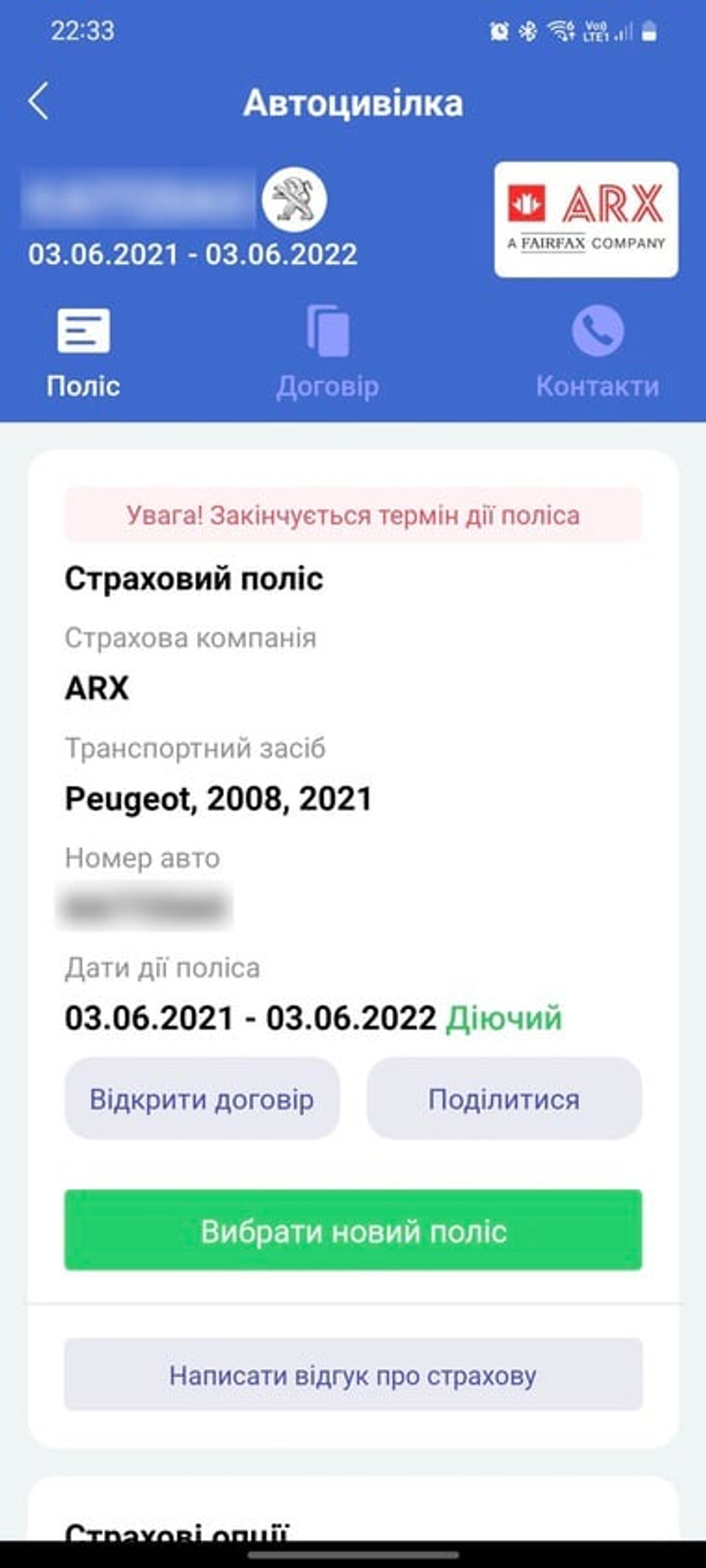Share the policy via Поділитися
Viewport: 706px width, 1568px height.
coord(504,1098)
